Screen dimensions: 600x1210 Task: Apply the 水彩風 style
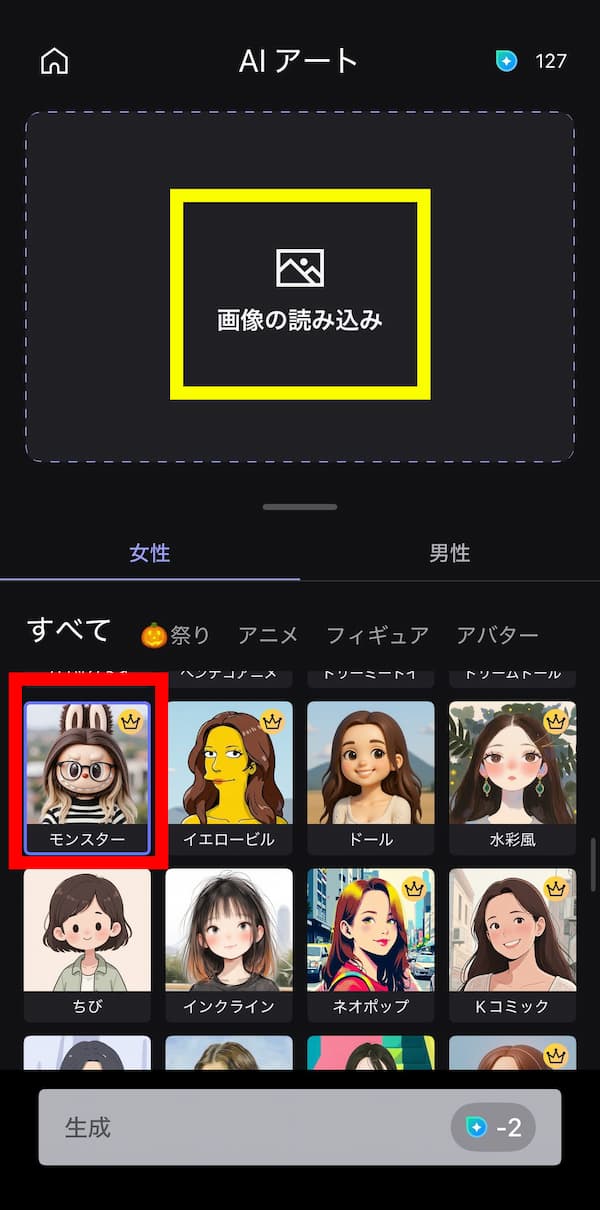tap(513, 777)
